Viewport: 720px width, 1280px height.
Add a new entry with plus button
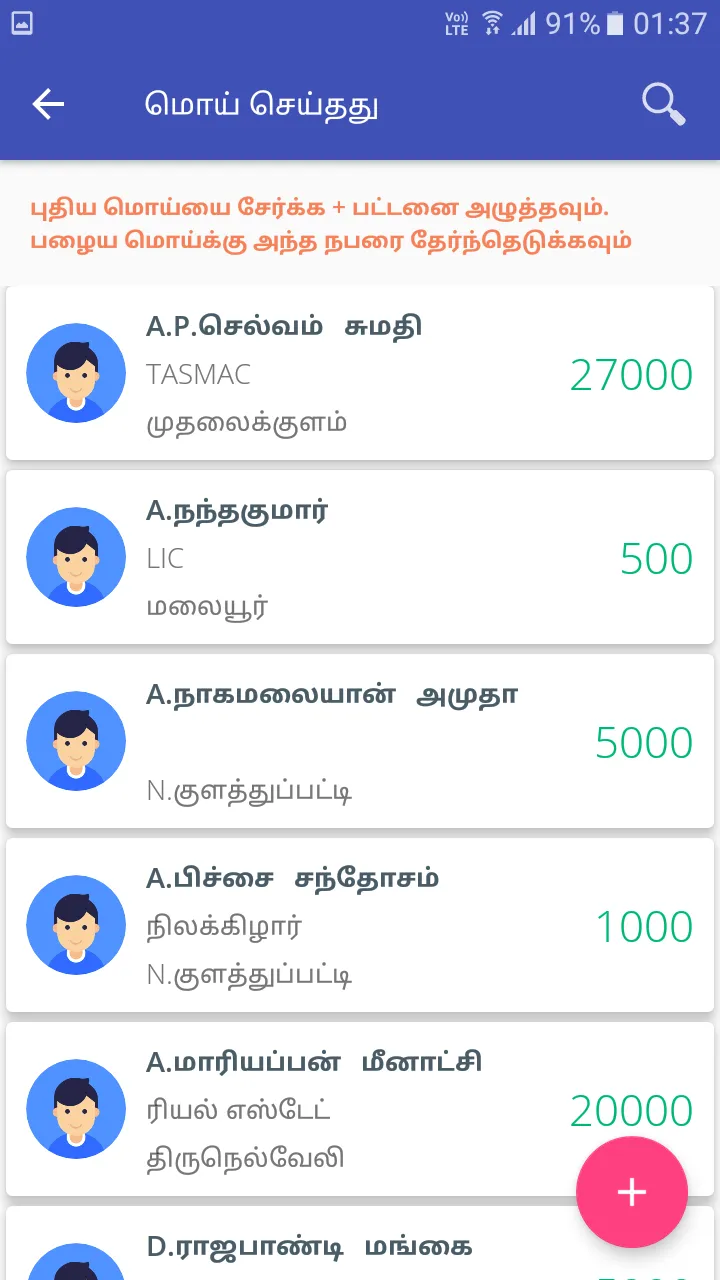tap(631, 1191)
